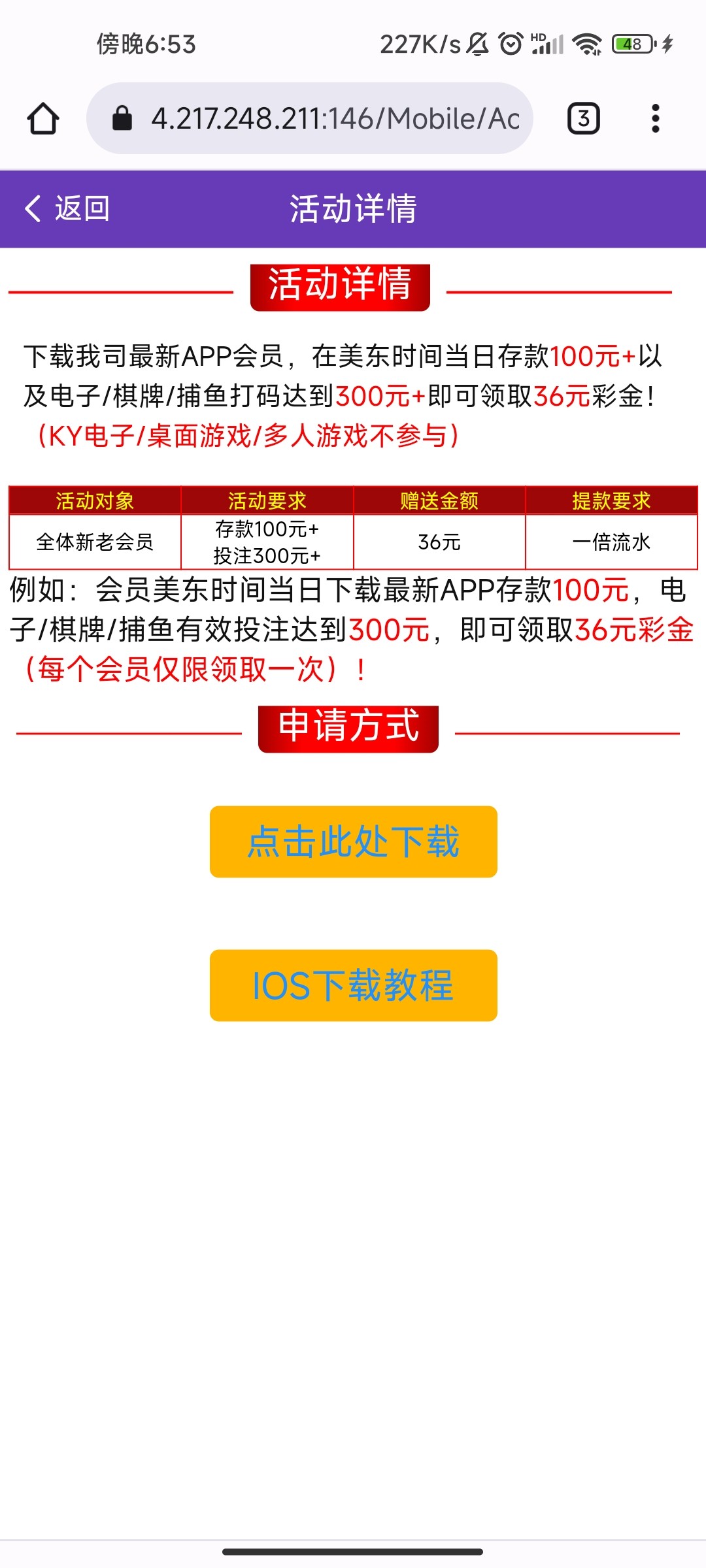The height and width of the screenshot is (1568, 706).
Task: Open the browser home page
Action: point(43,119)
